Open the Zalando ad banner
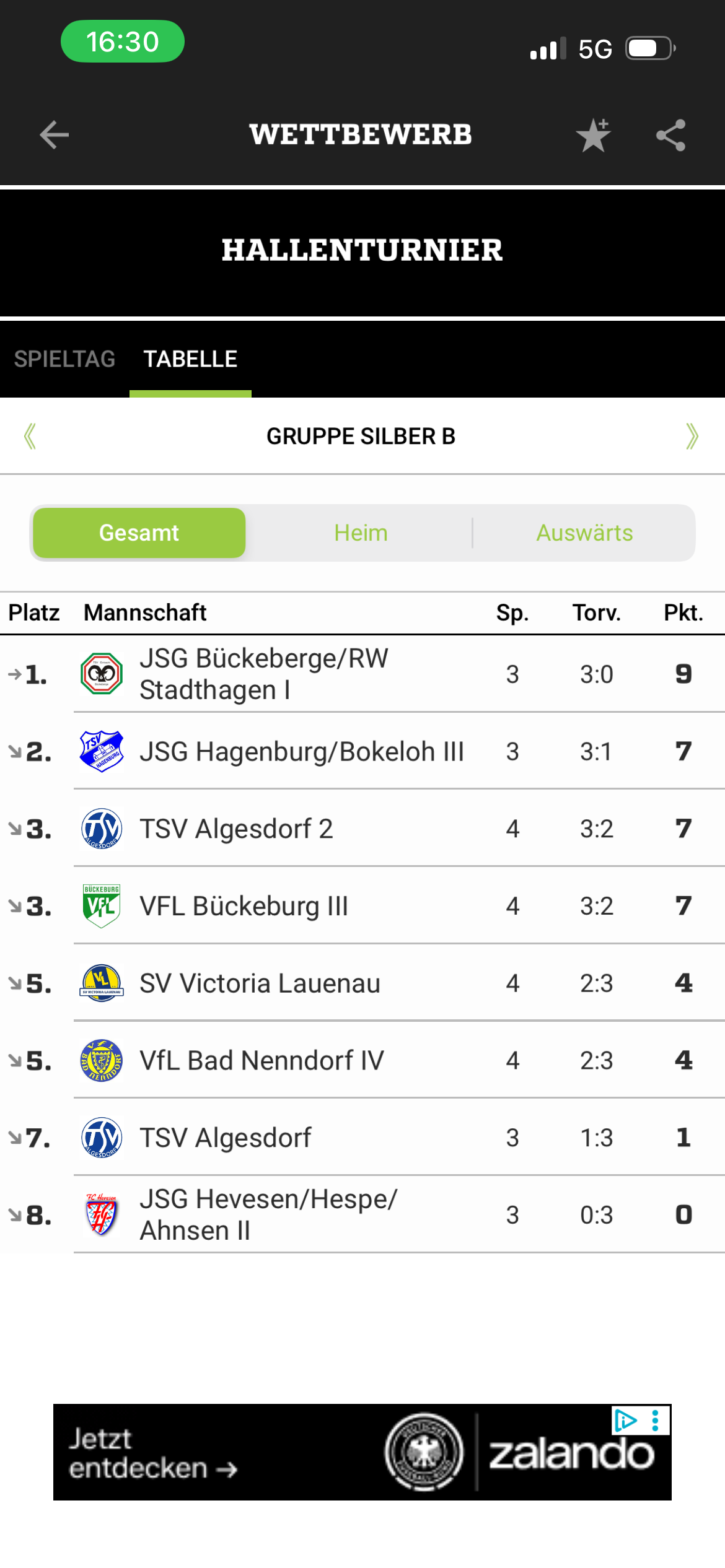725x1568 pixels. (x=362, y=1452)
